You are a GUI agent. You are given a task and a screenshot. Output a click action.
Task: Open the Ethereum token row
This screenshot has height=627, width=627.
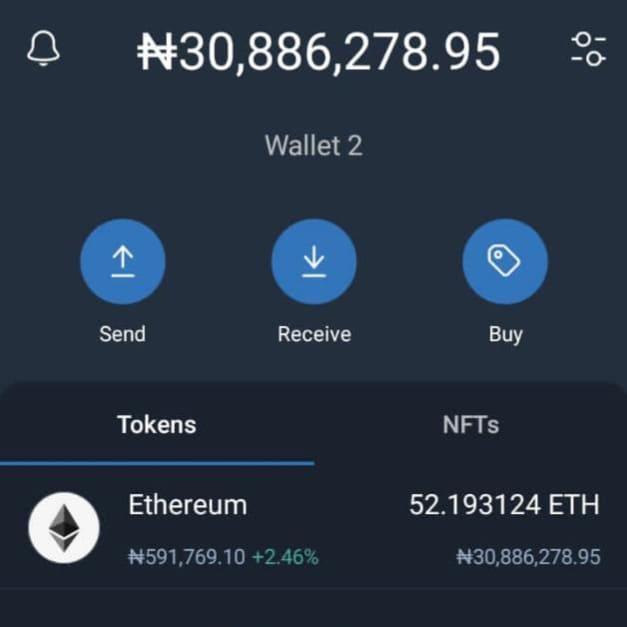pyautogui.click(x=314, y=529)
